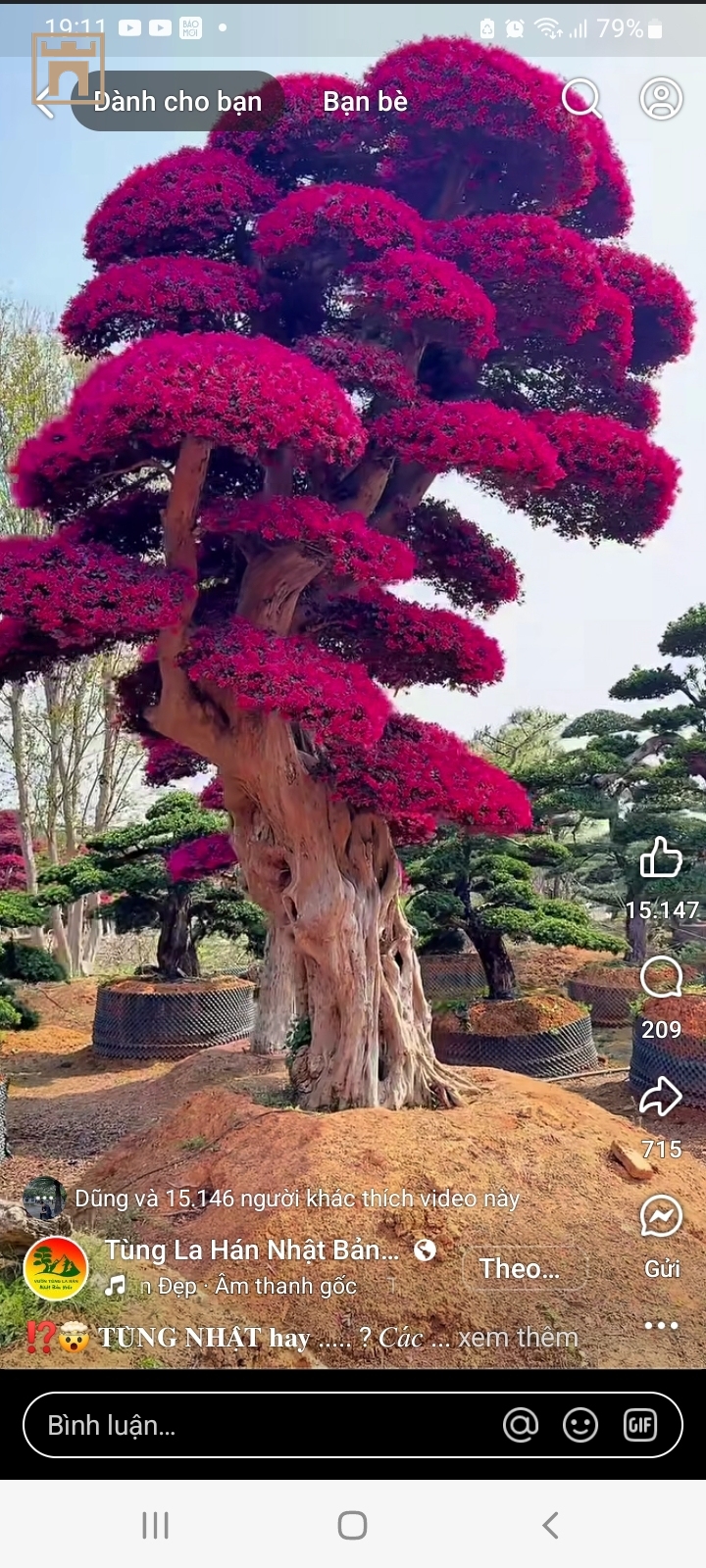Open the three-dot more options menu
This screenshot has width=706, height=1568.
[x=661, y=1325]
